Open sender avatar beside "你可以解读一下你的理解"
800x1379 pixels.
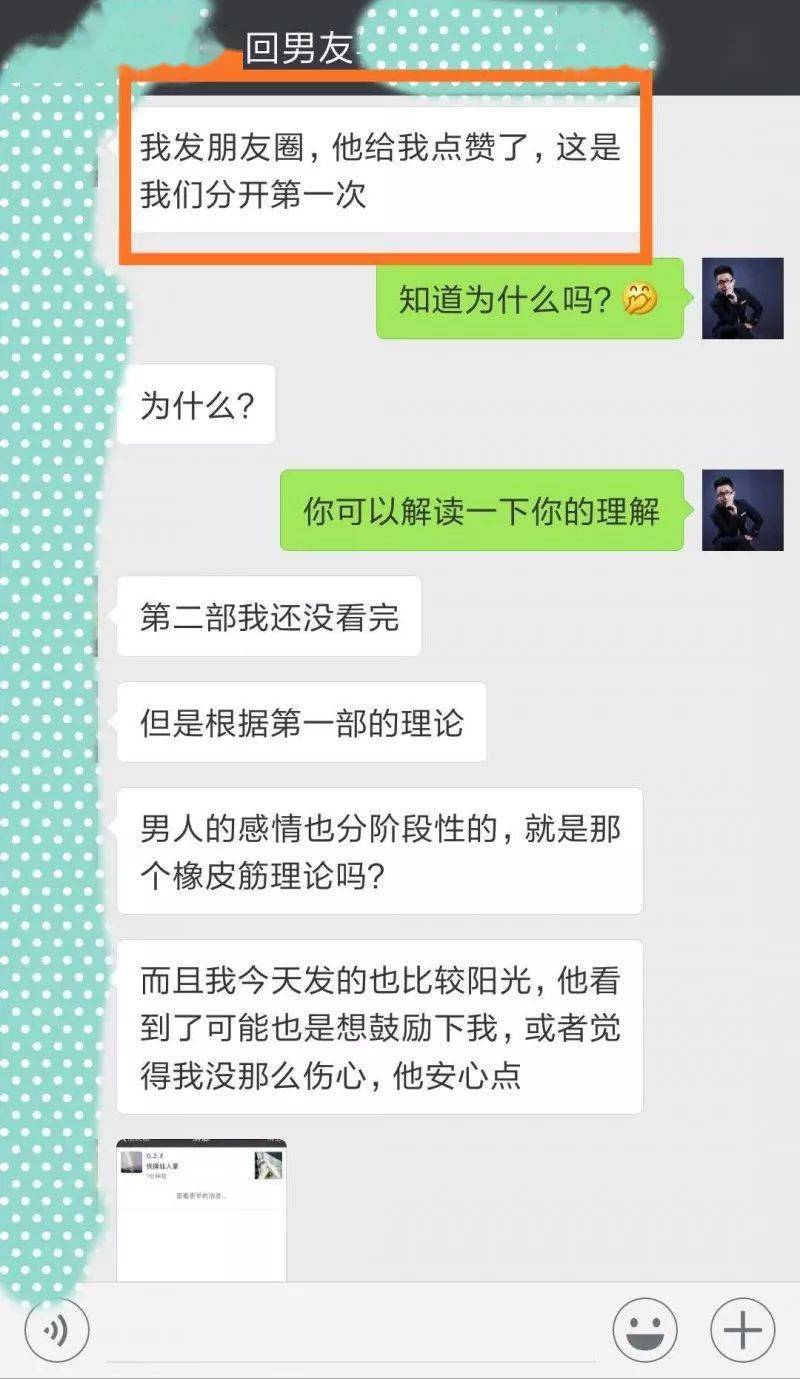click(742, 510)
